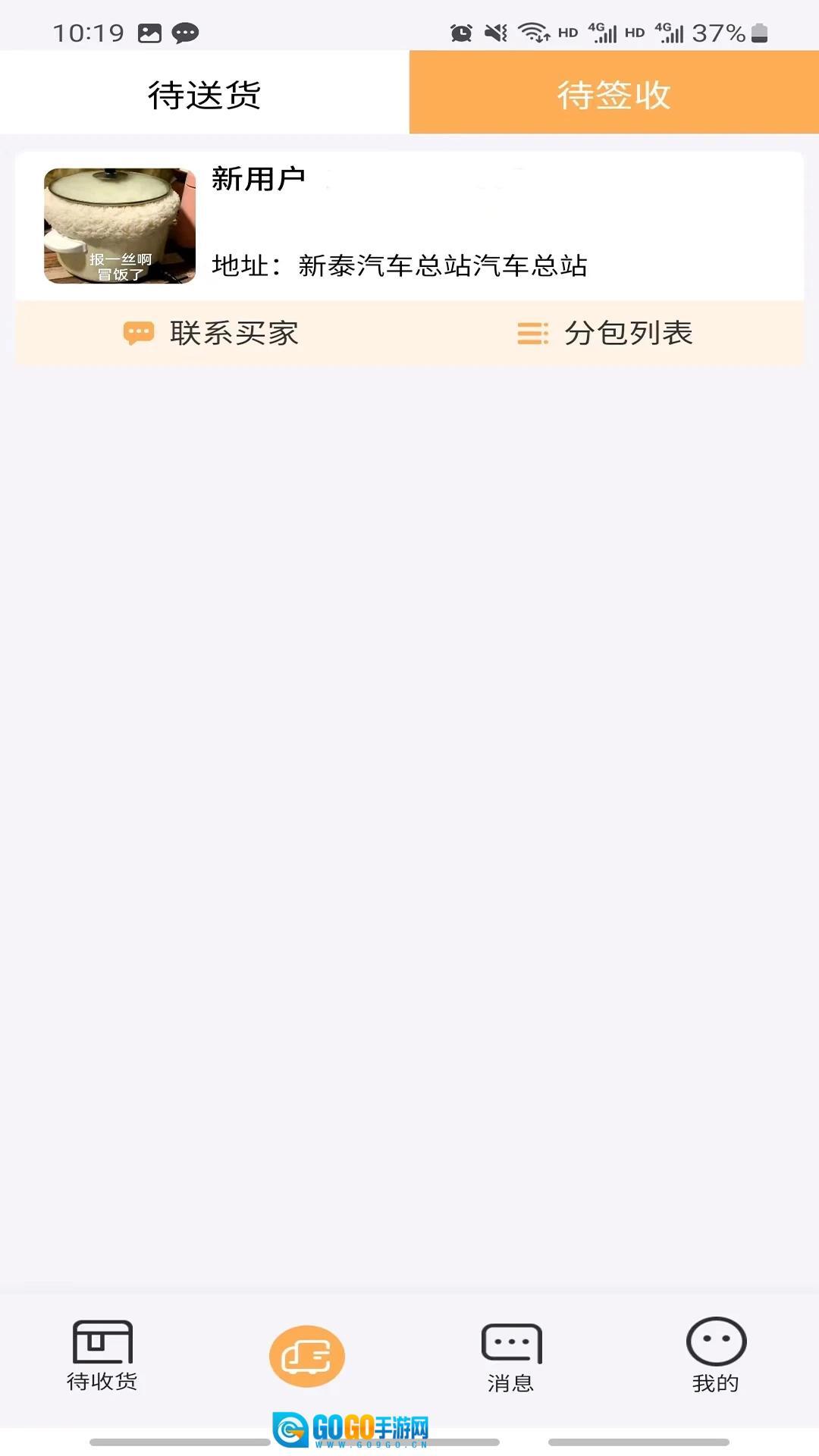This screenshot has height=1456, width=819.
Task: Go to the 待收货 bottom tab
Action: pos(102,1355)
